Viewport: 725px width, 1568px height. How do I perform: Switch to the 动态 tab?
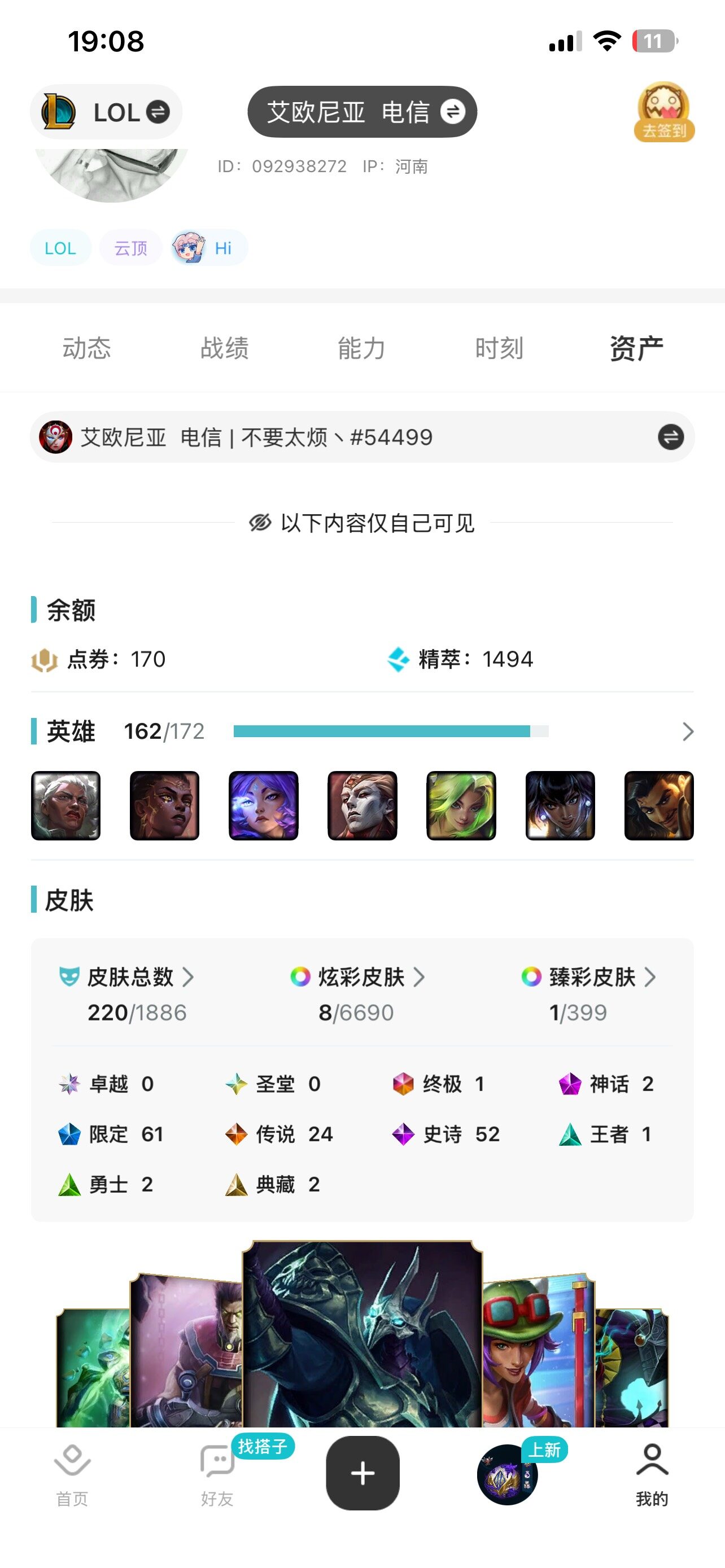pyautogui.click(x=86, y=348)
